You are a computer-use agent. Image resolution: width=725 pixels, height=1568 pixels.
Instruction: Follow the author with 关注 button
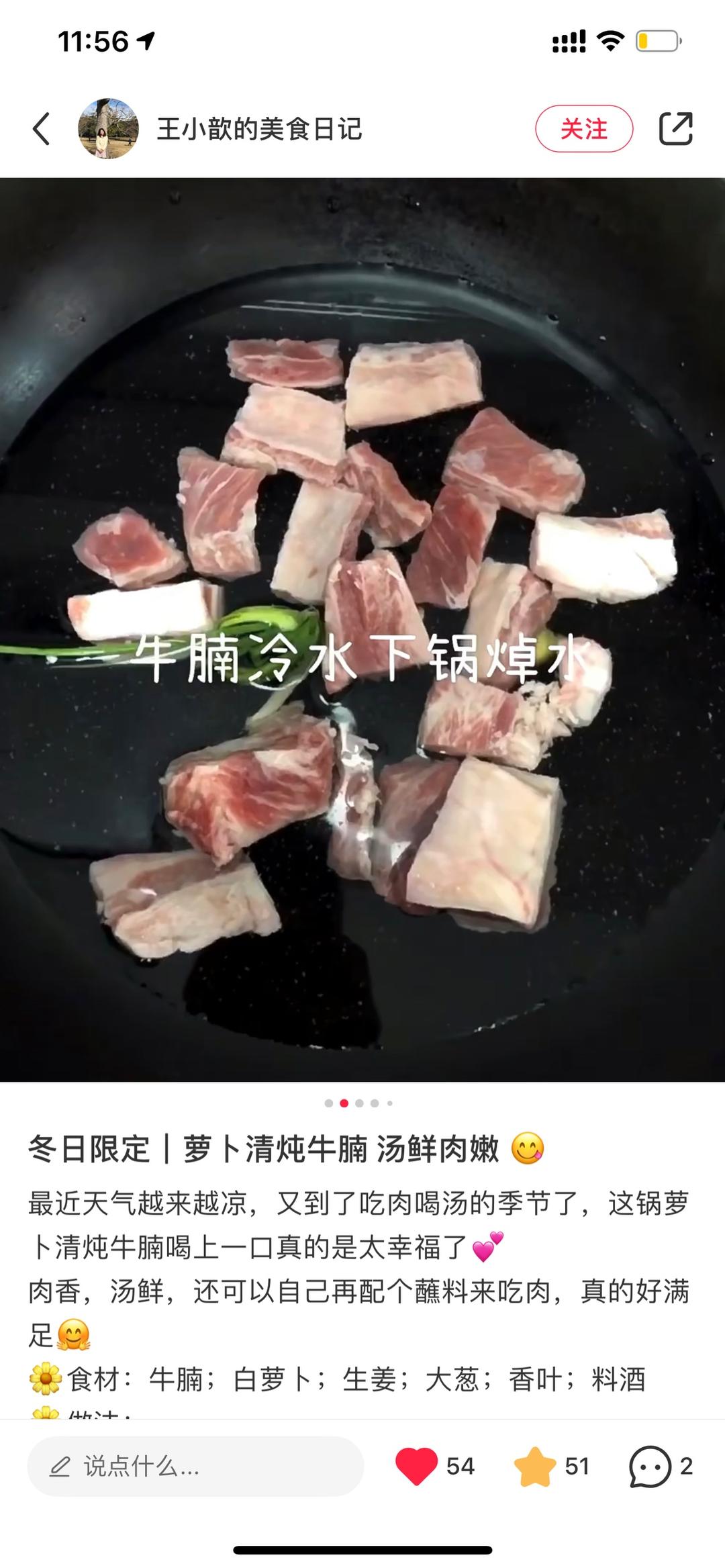point(583,128)
